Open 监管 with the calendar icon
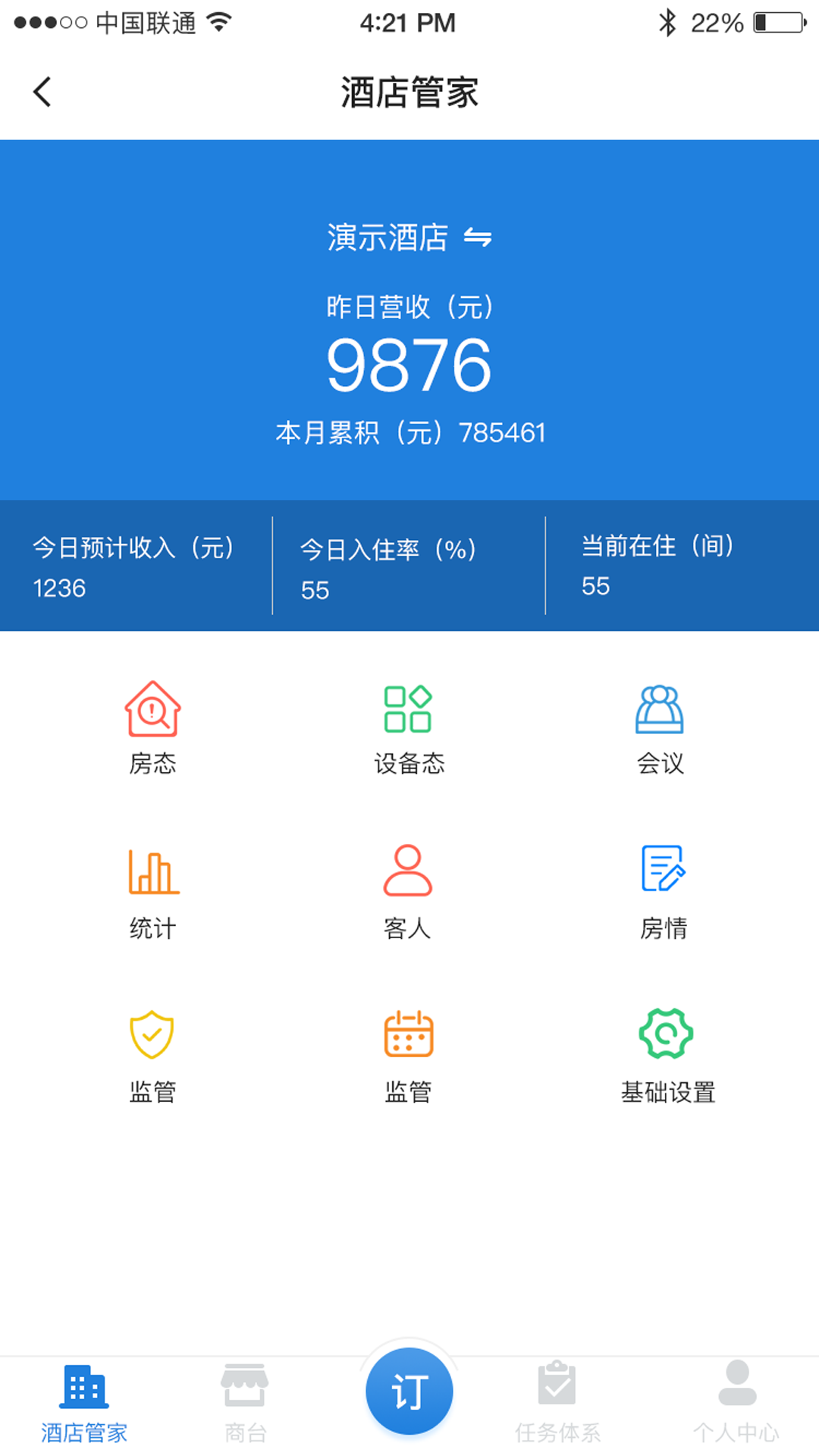This screenshot has height=1456, width=819. point(408,1056)
